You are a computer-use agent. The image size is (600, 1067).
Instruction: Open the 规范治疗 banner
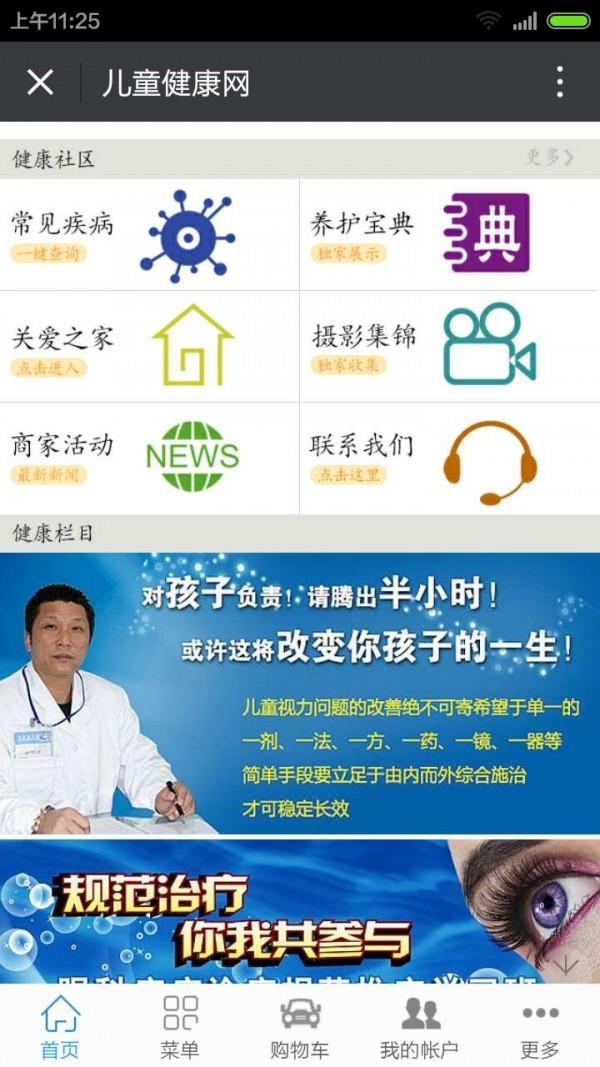(300, 910)
